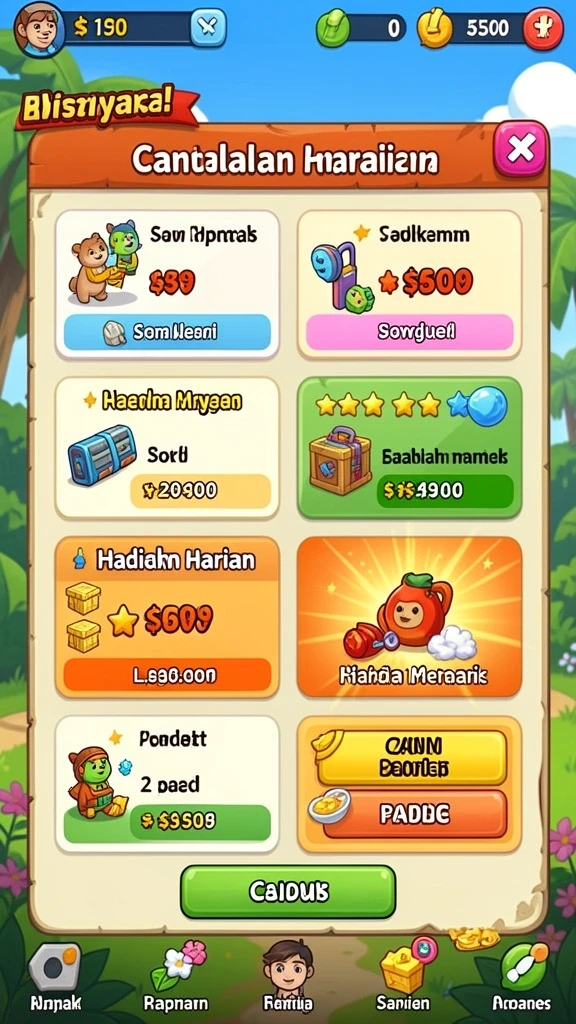
Task: Tap the yellow Cann Baorlab button
Action: point(412,758)
